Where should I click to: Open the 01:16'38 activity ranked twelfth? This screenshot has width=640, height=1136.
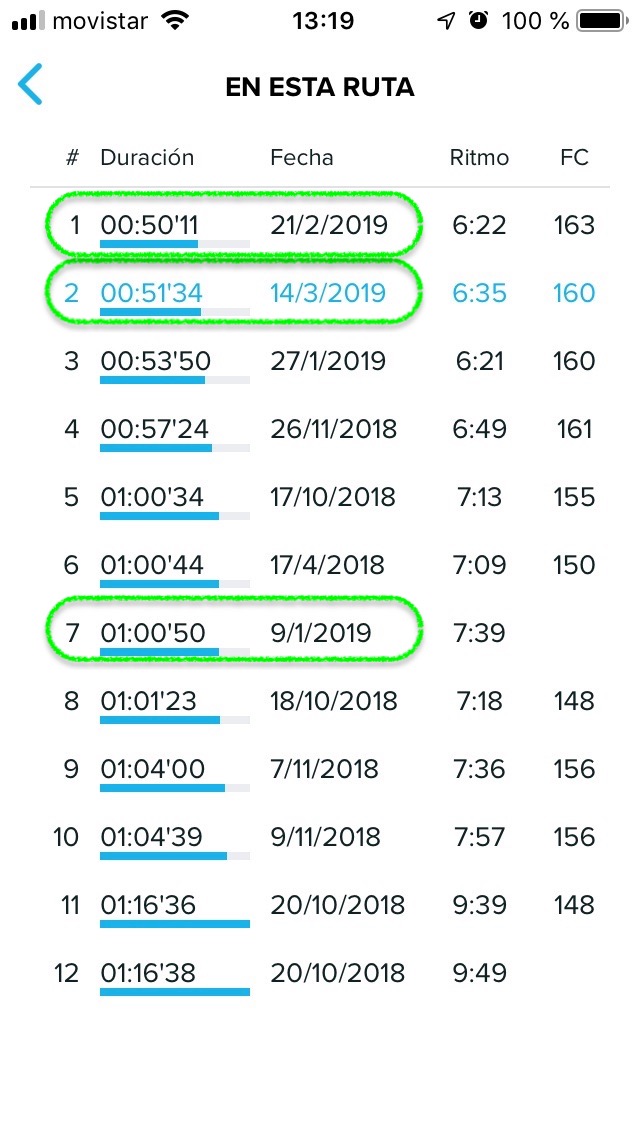tap(320, 974)
